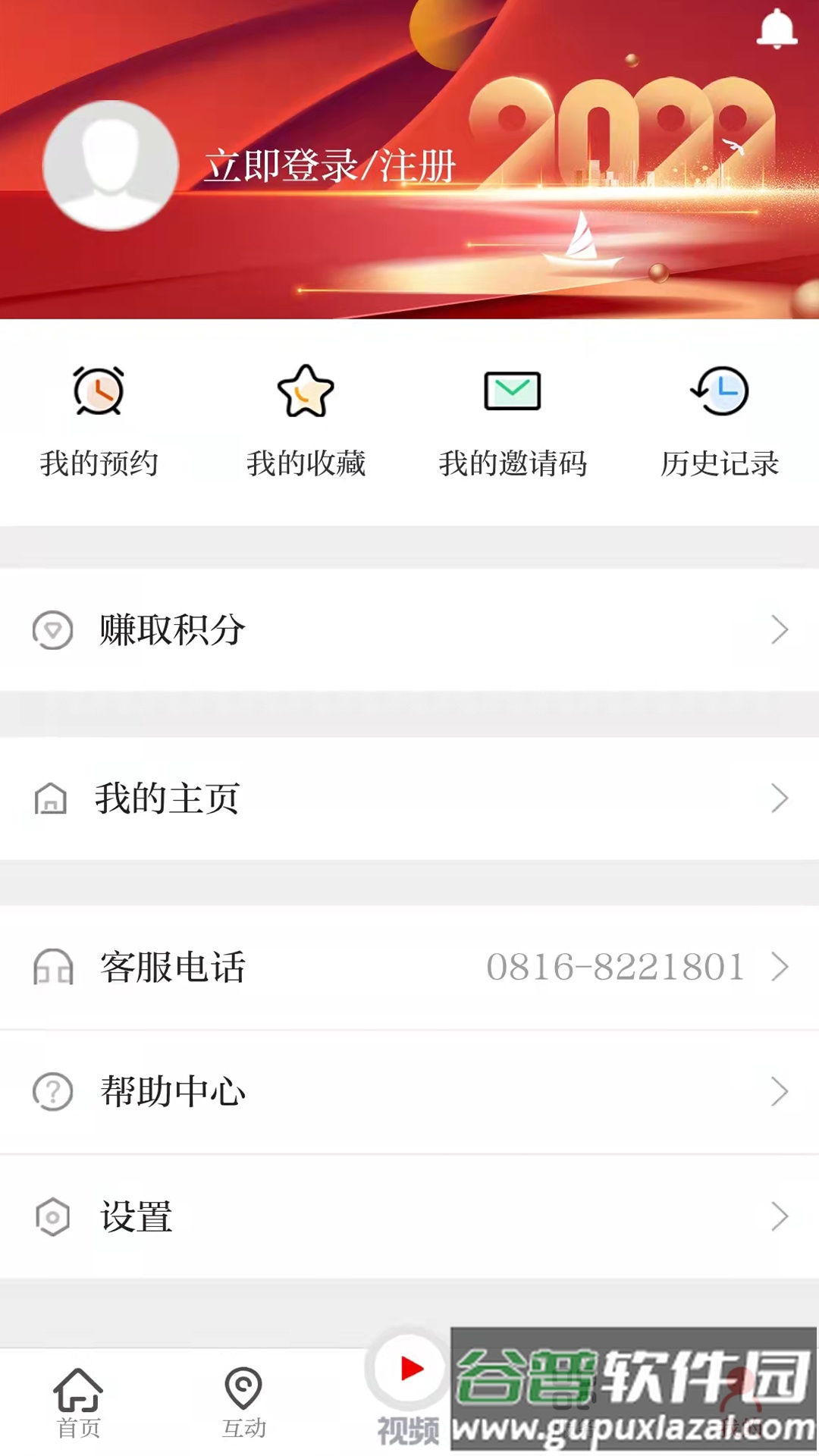Expand the 我的主页 row chevron
Viewport: 819px width, 1456px height.
coord(780,799)
